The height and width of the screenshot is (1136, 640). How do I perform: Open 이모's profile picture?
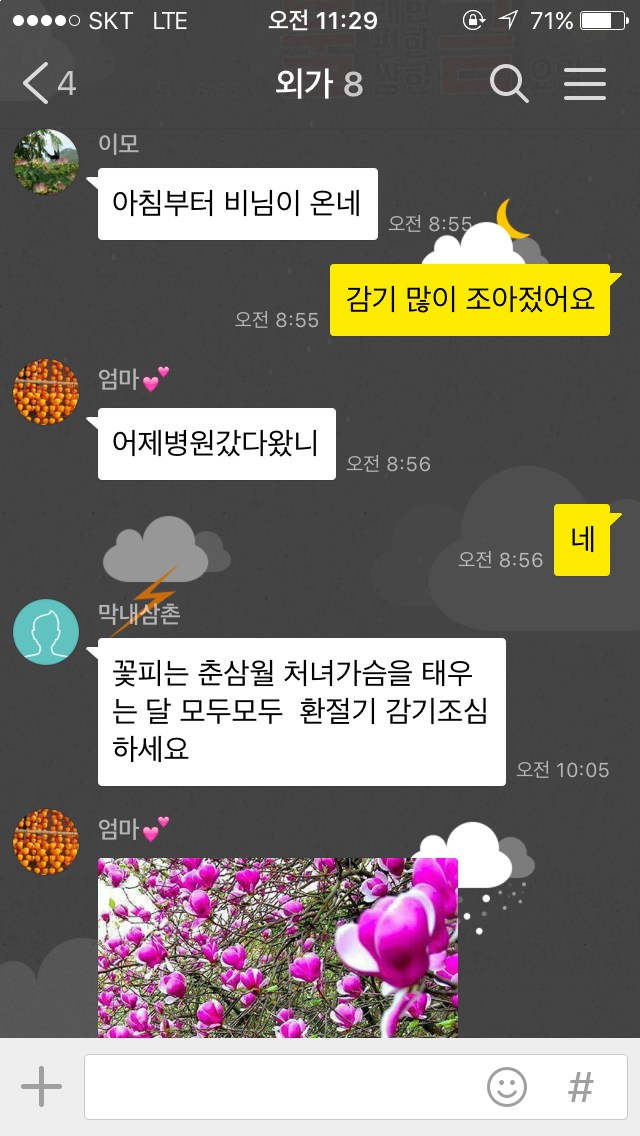[x=46, y=162]
